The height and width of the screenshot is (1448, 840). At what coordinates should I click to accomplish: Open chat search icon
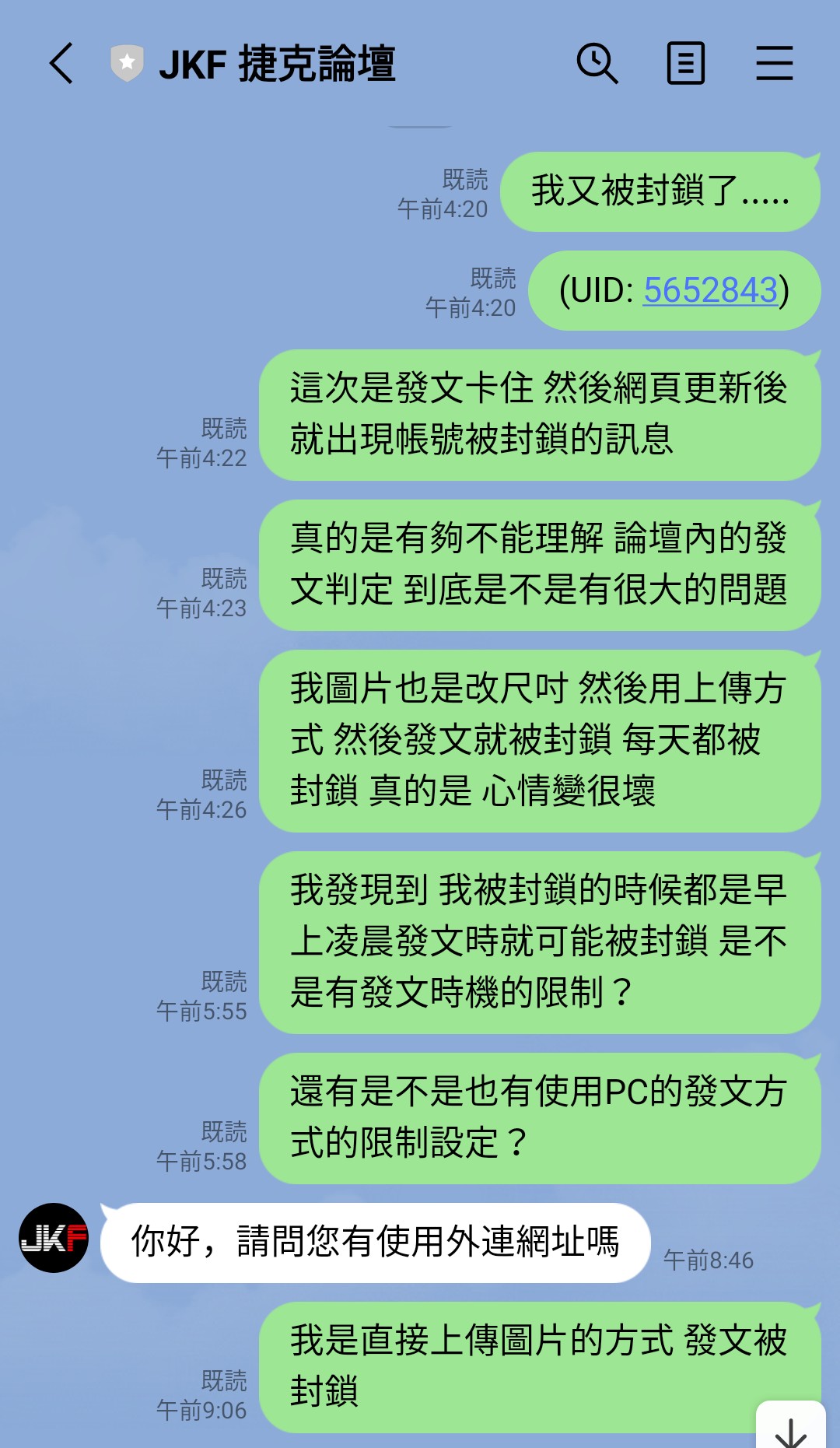click(x=597, y=63)
